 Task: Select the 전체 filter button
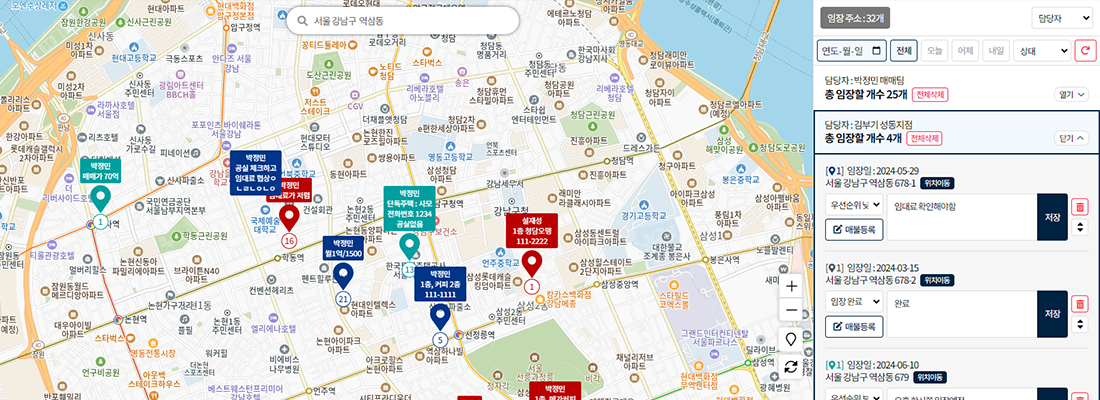[x=903, y=51]
